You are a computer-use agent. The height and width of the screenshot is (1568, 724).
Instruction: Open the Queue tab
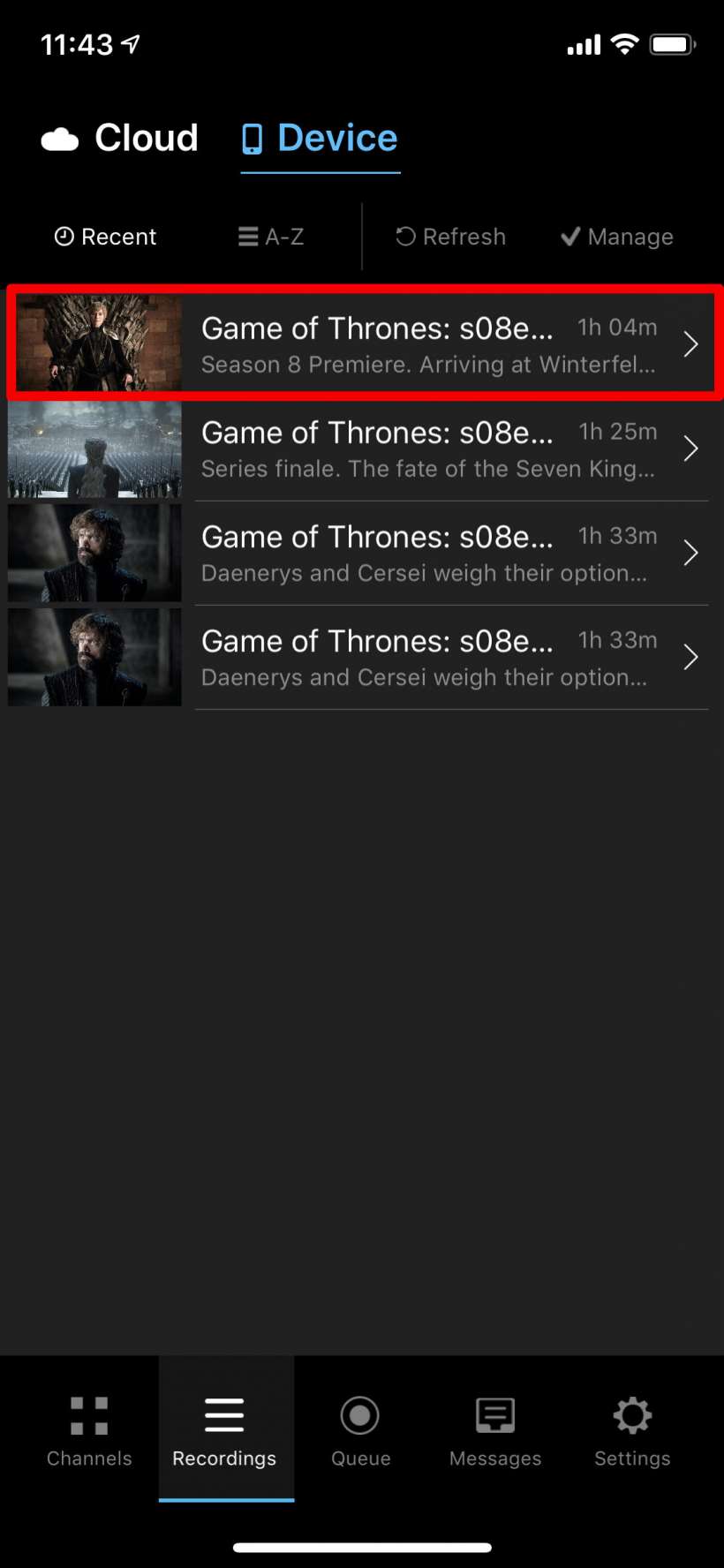(360, 1430)
